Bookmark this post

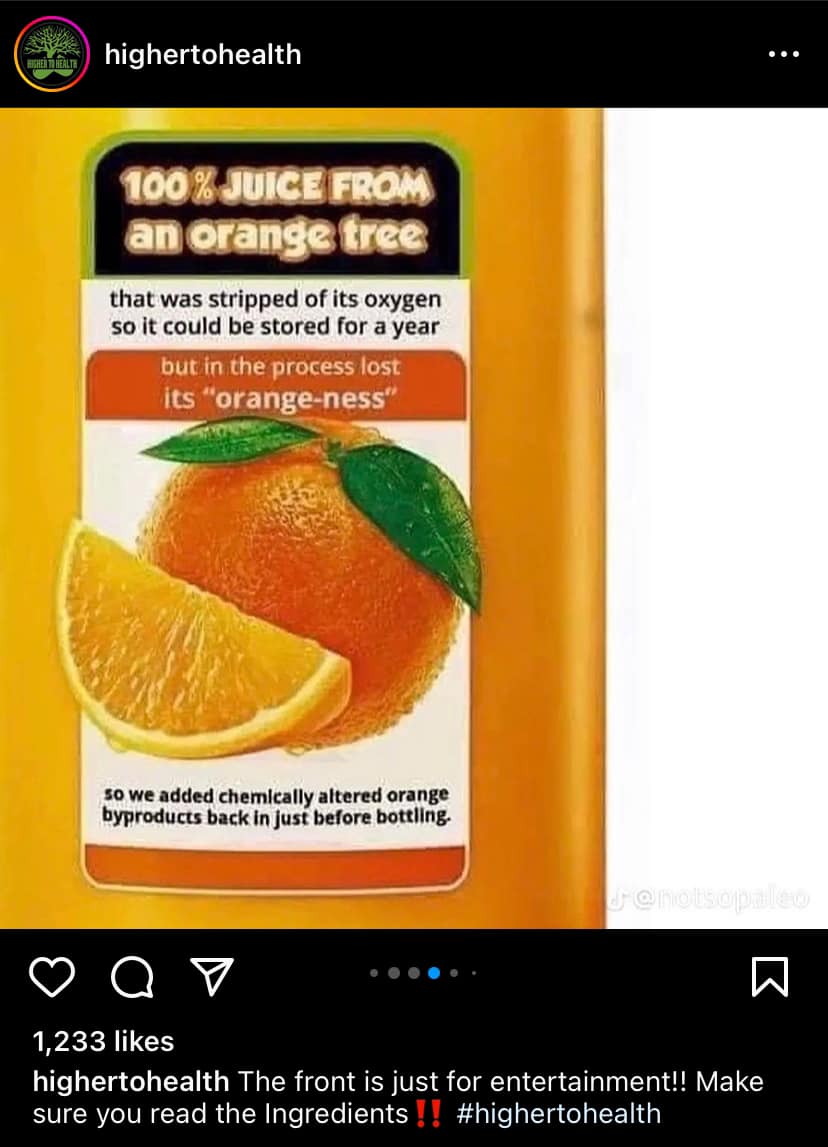coord(770,977)
